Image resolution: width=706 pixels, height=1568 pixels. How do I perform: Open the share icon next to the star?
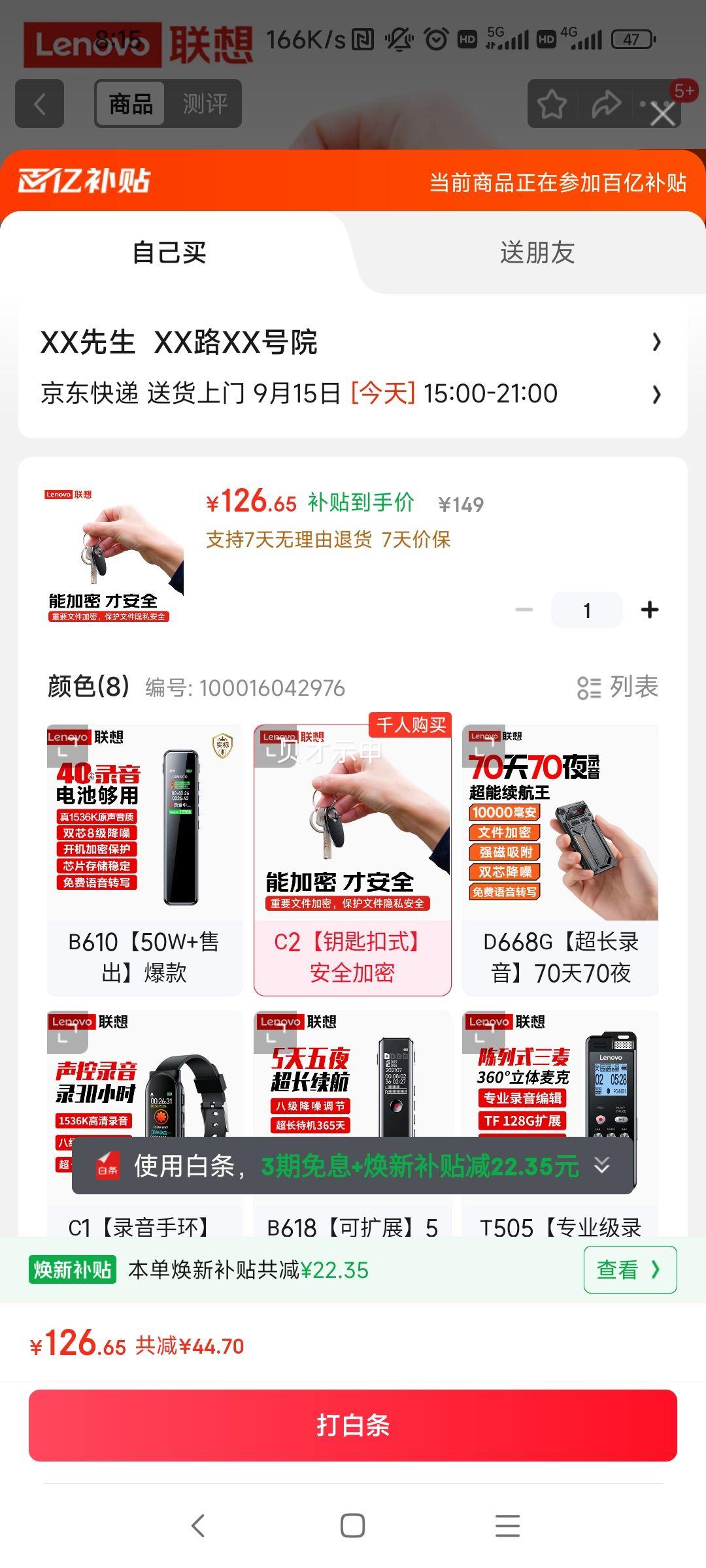click(x=605, y=103)
